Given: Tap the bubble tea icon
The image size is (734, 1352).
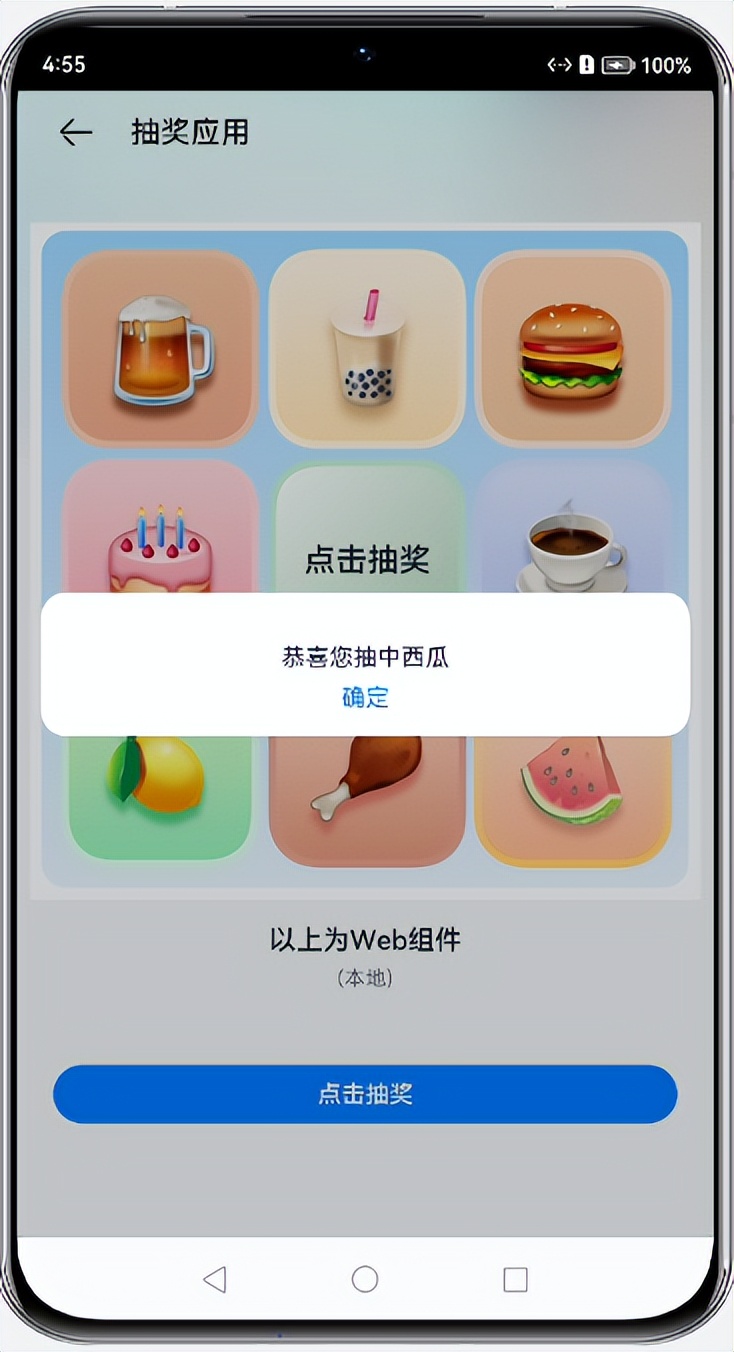Looking at the screenshot, I should tap(368, 346).
